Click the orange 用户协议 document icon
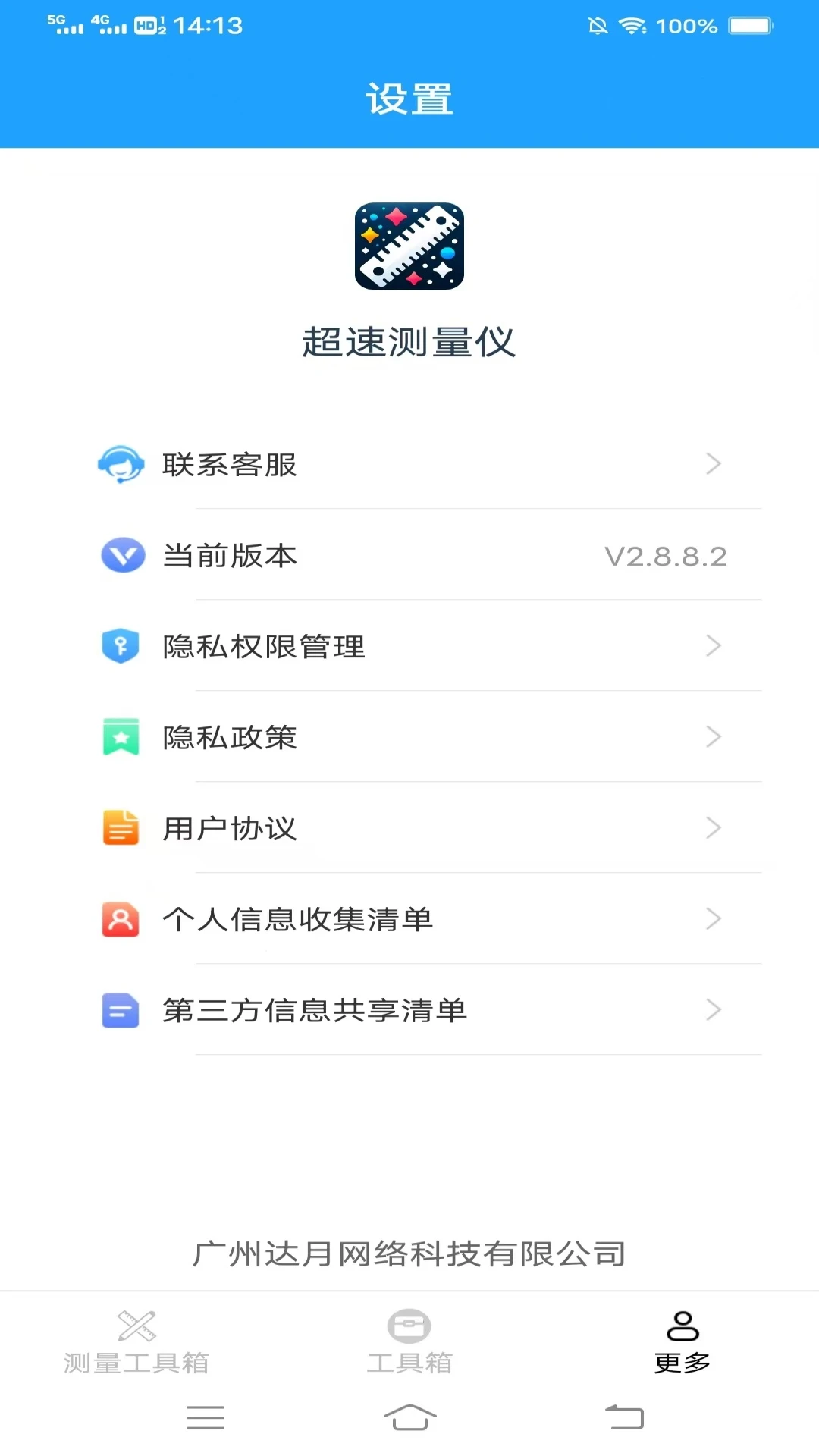The height and width of the screenshot is (1456, 819). pyautogui.click(x=121, y=827)
